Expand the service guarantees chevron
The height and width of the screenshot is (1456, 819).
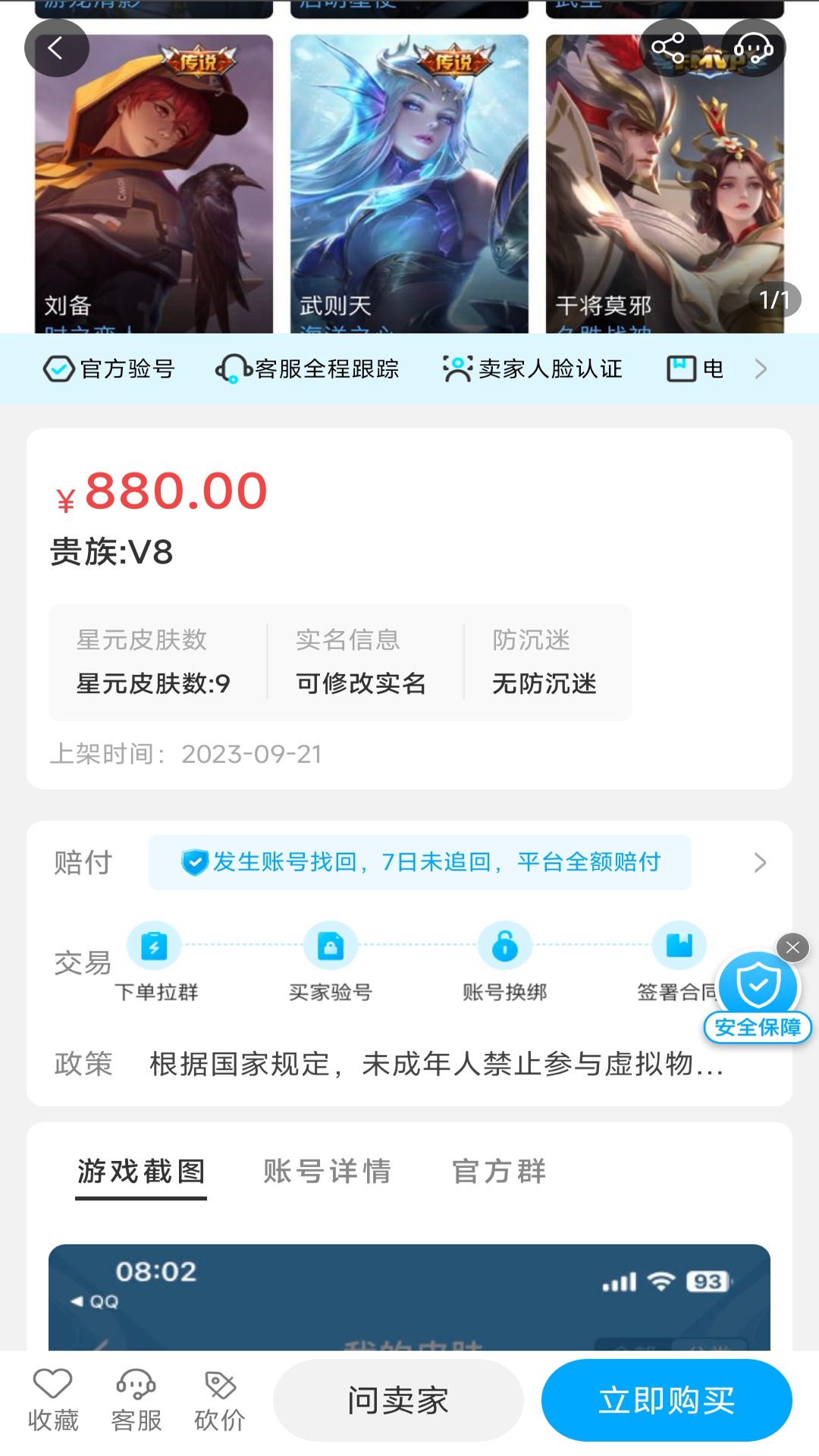[761, 369]
